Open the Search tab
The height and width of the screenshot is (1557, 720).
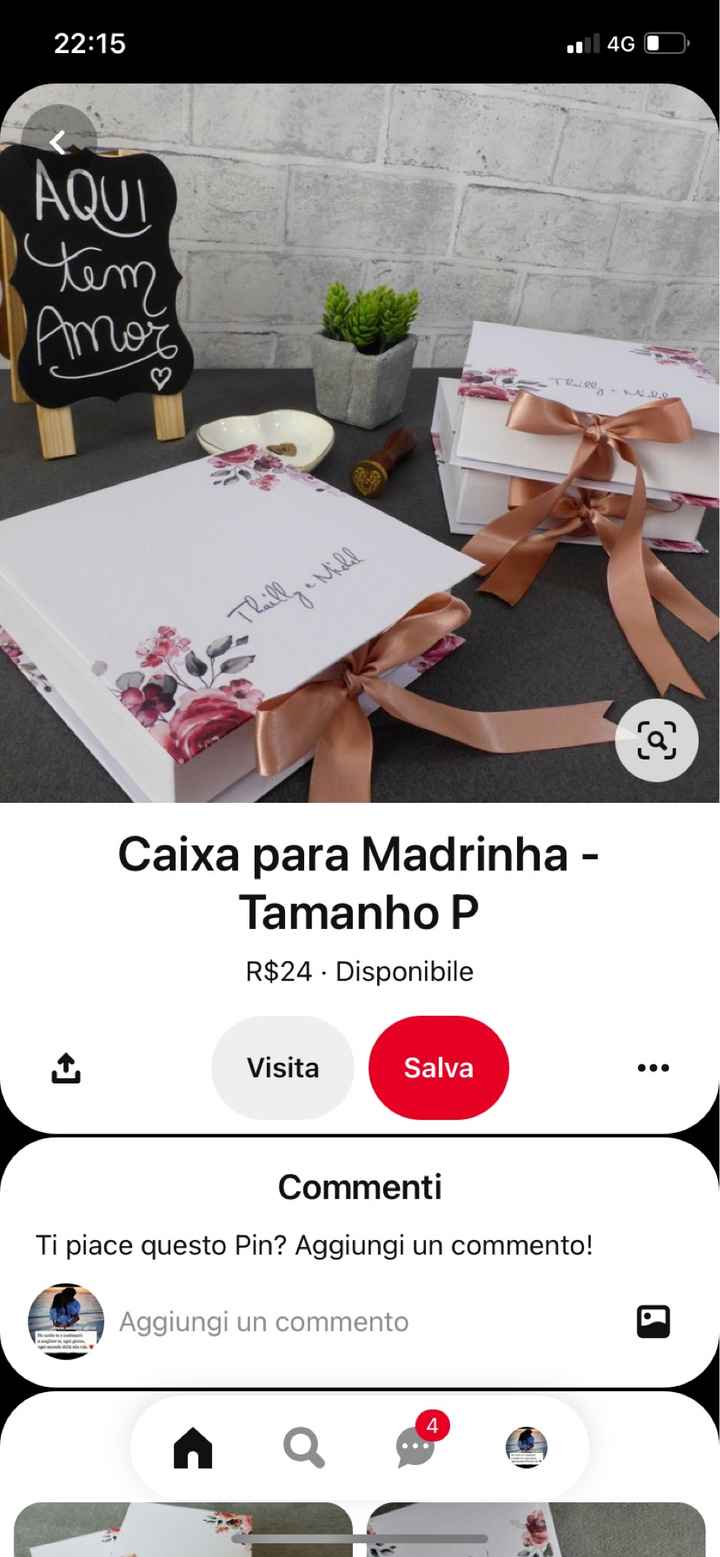[x=304, y=1447]
